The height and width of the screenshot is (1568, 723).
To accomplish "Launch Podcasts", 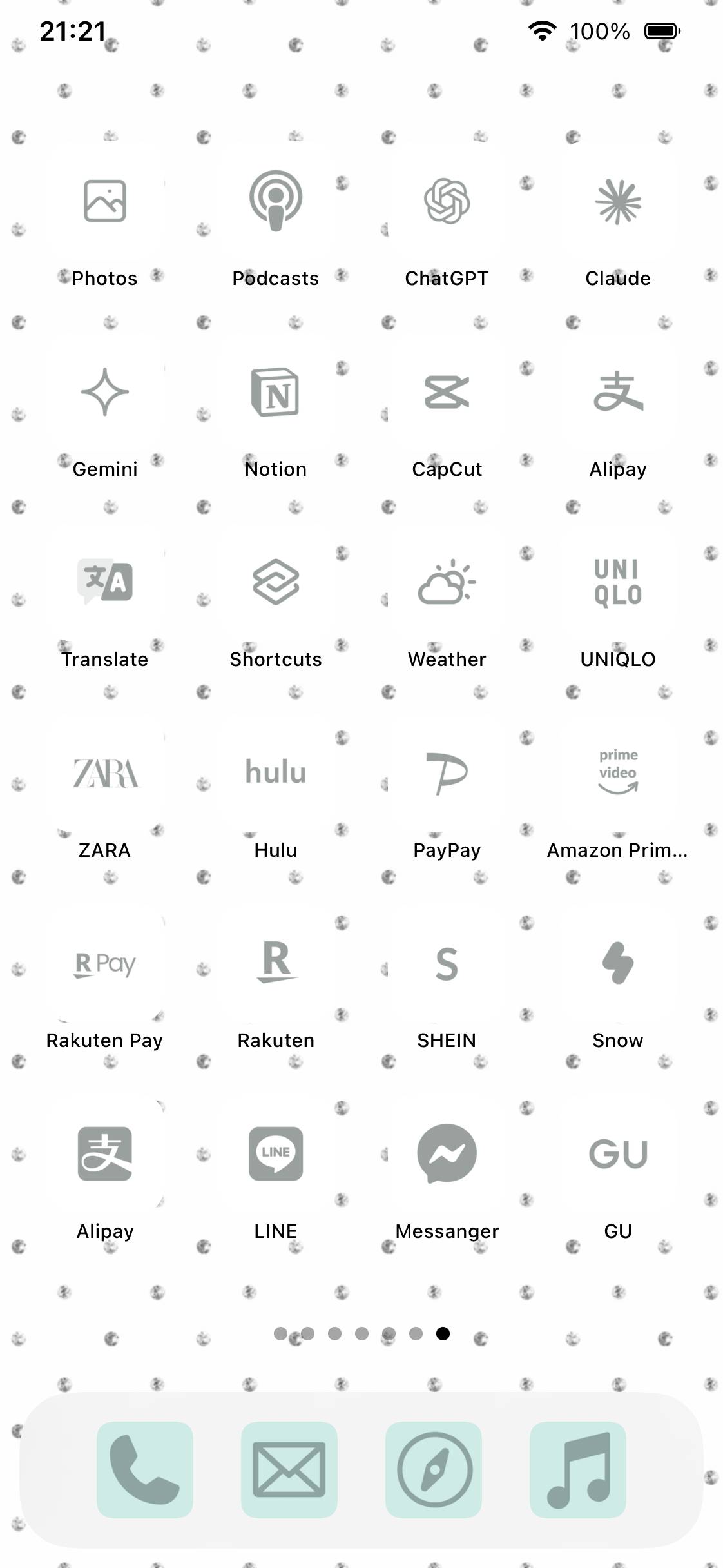I will (276, 201).
